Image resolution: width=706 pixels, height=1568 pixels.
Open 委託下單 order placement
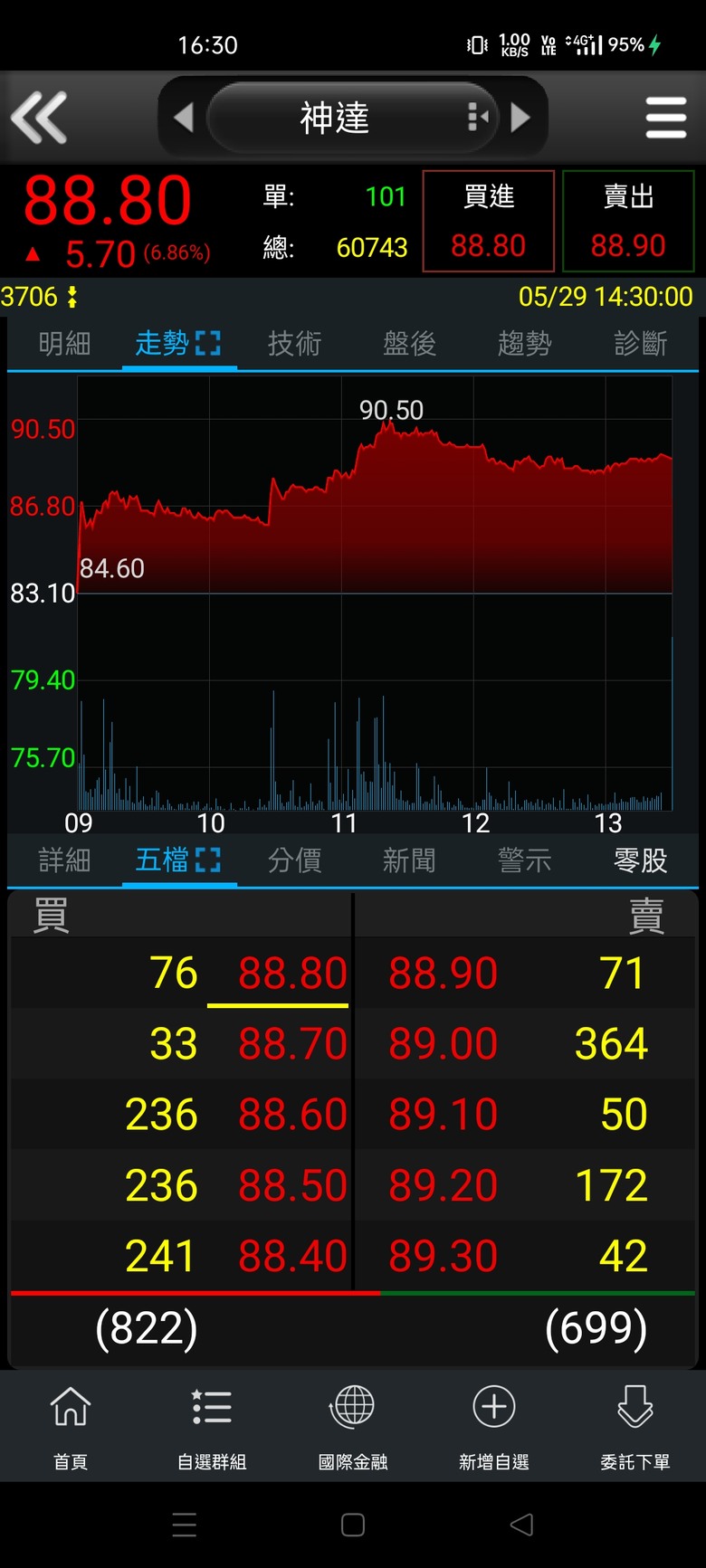tap(635, 1425)
